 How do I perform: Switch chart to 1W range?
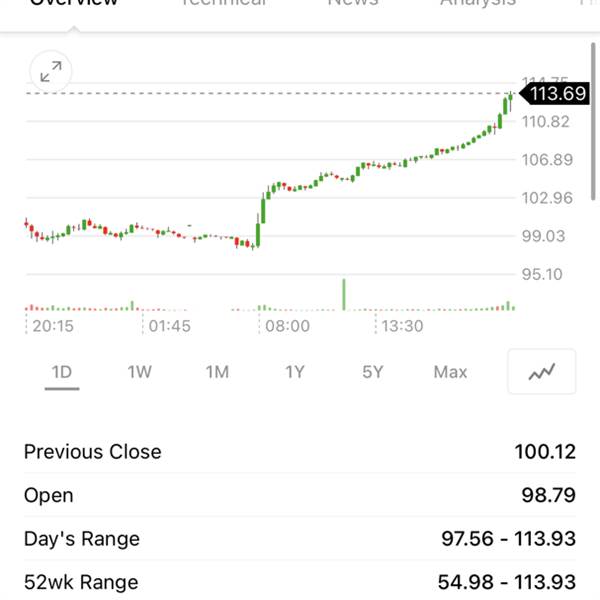pyautogui.click(x=139, y=372)
